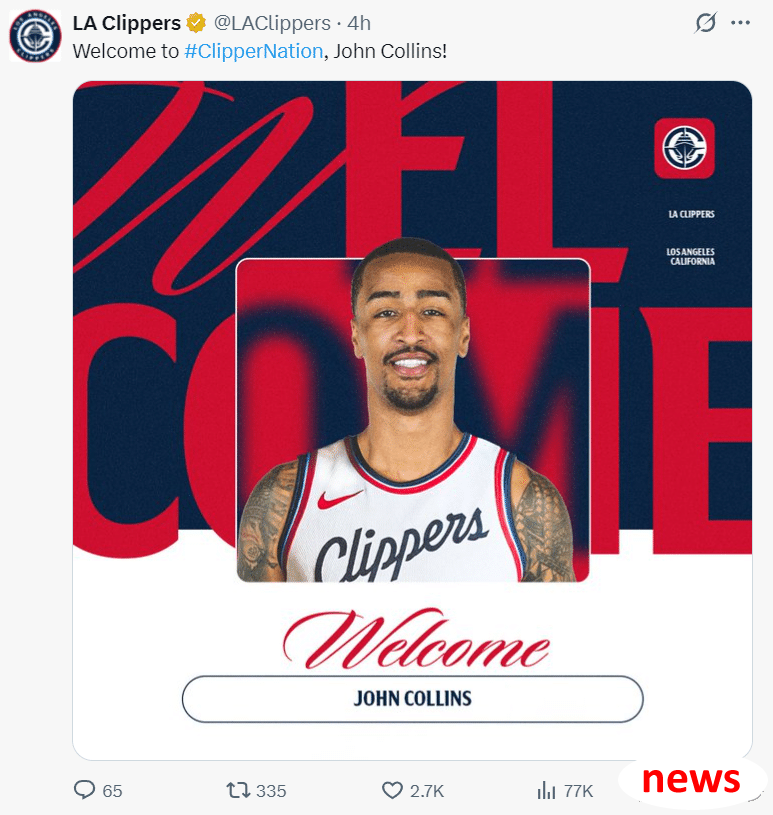Tap the Grok explain icon
Screen dimensions: 773x815
[x=706, y=22]
